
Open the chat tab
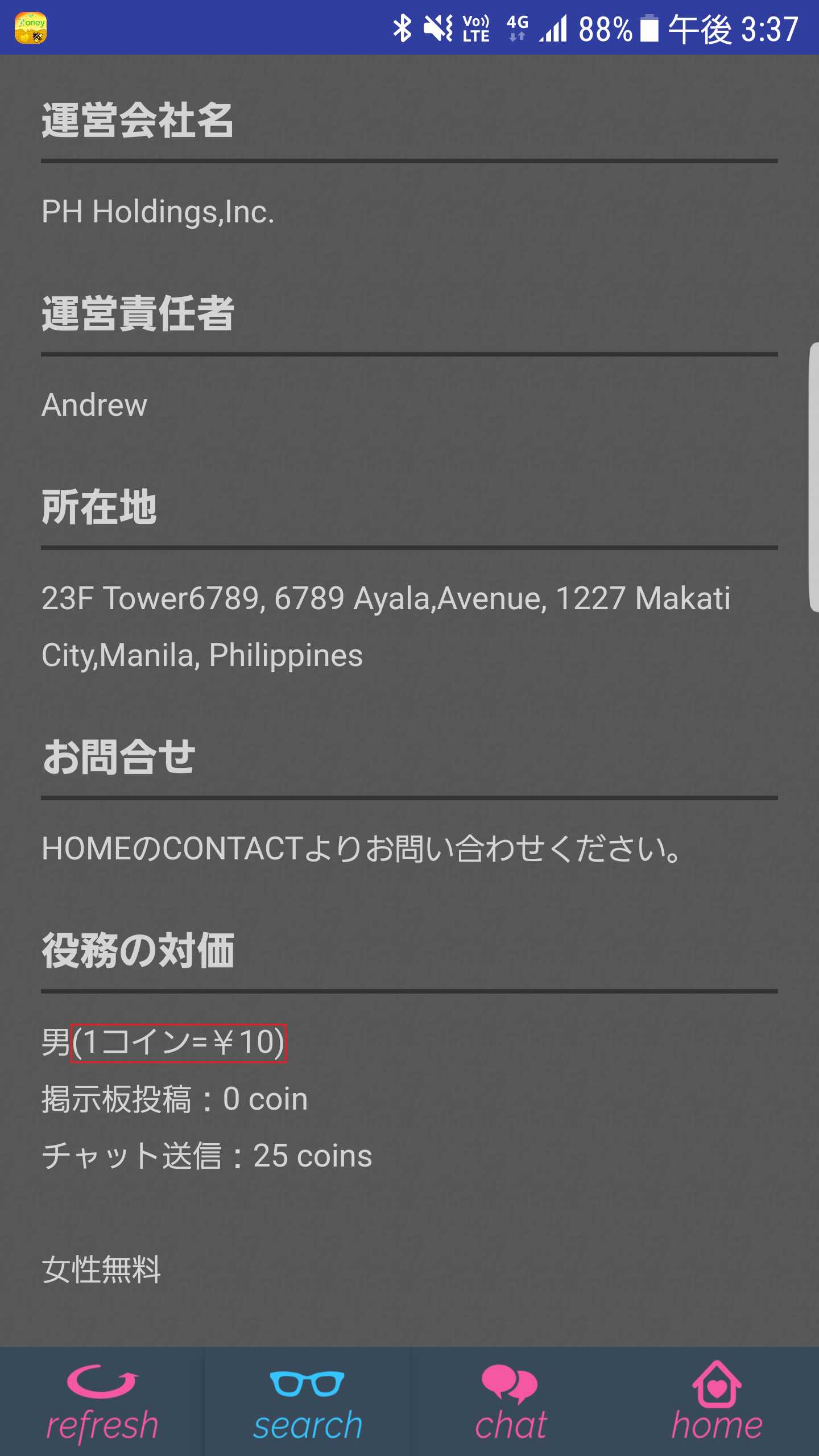click(511, 1402)
